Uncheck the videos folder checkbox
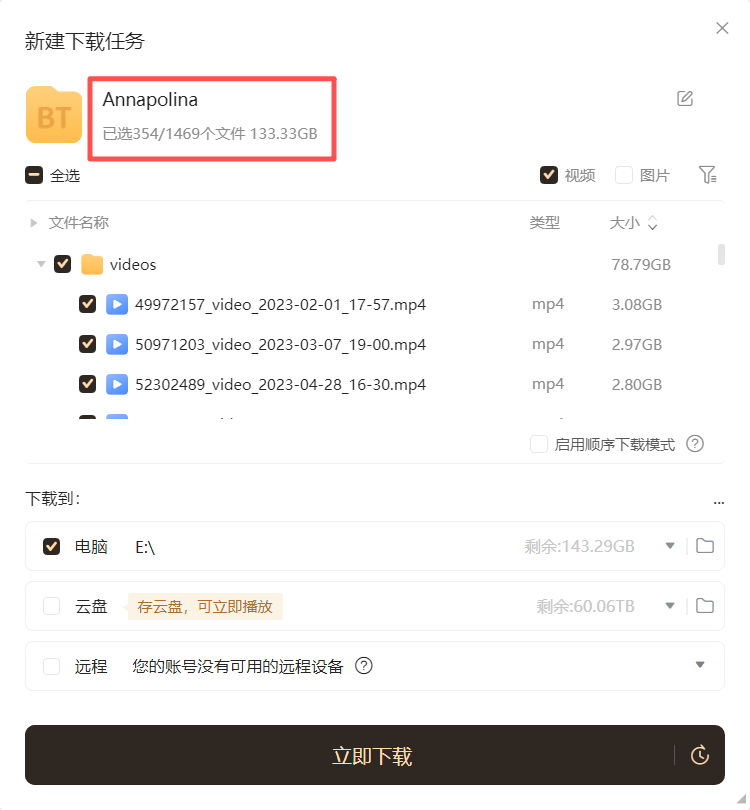750x810 pixels. point(62,264)
